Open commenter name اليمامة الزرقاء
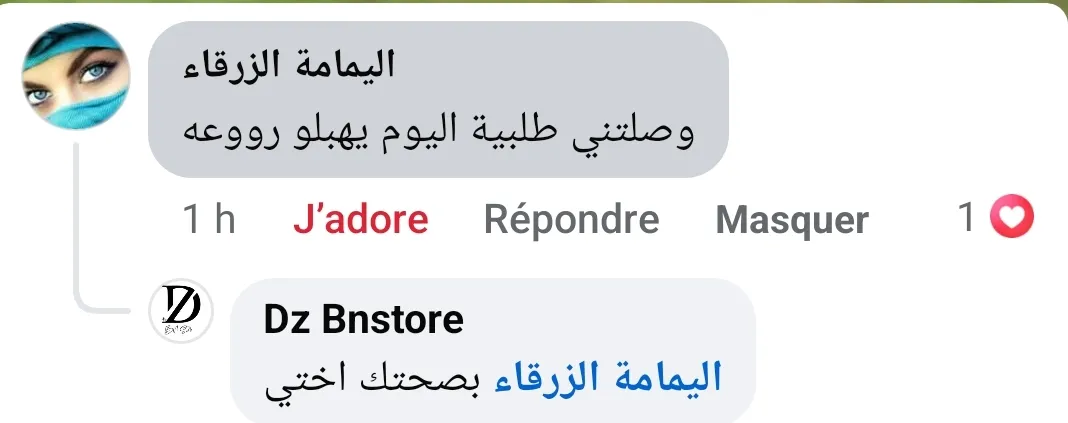The image size is (1068, 423). [x=291, y=66]
